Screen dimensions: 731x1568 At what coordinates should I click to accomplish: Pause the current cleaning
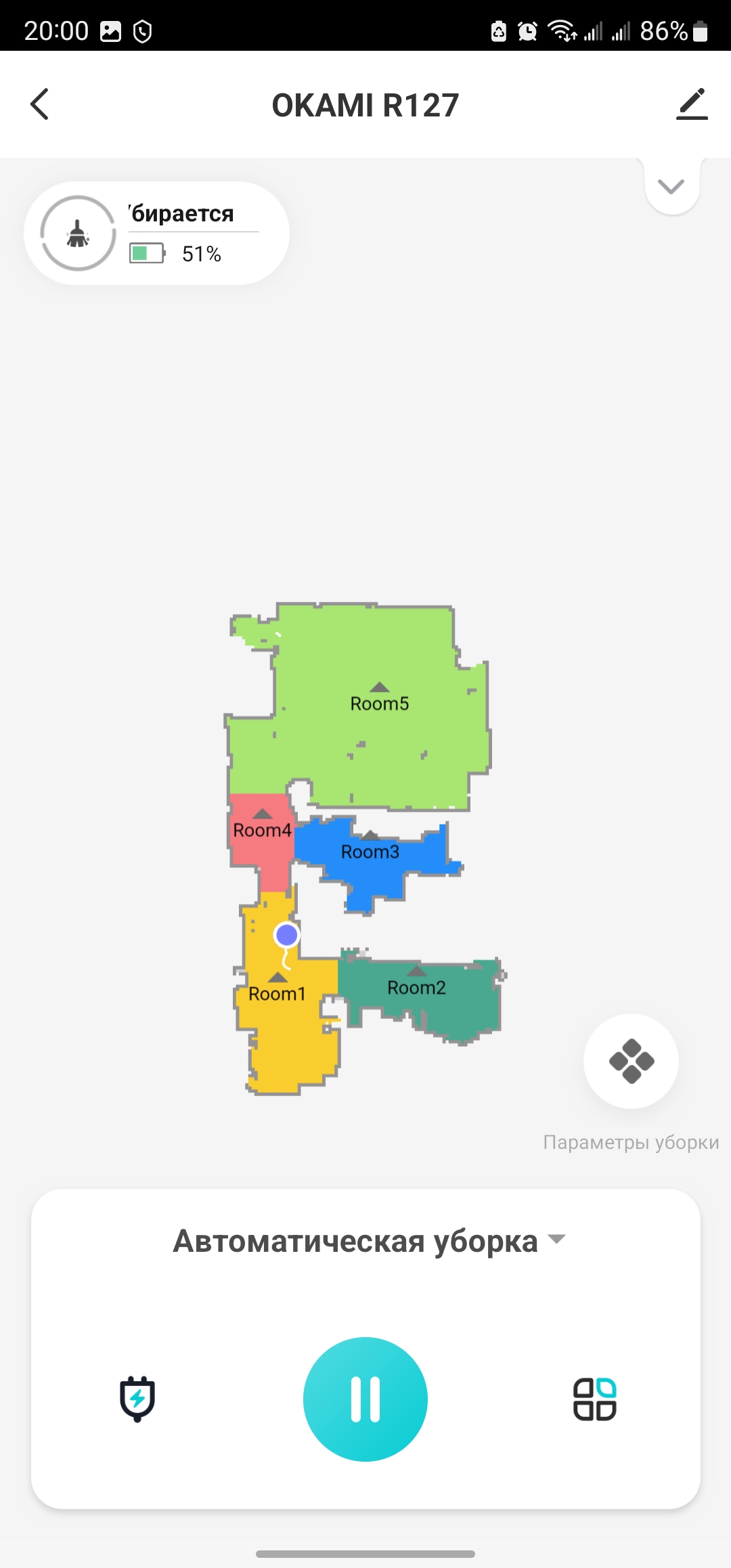tap(365, 1399)
